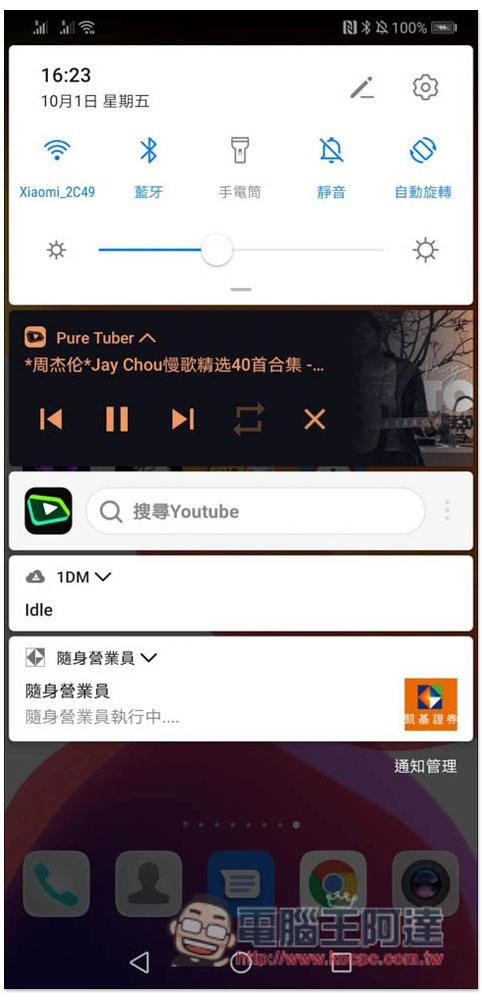Open overflow dots beside Youtube search
The height and width of the screenshot is (1000, 482).
[448, 511]
